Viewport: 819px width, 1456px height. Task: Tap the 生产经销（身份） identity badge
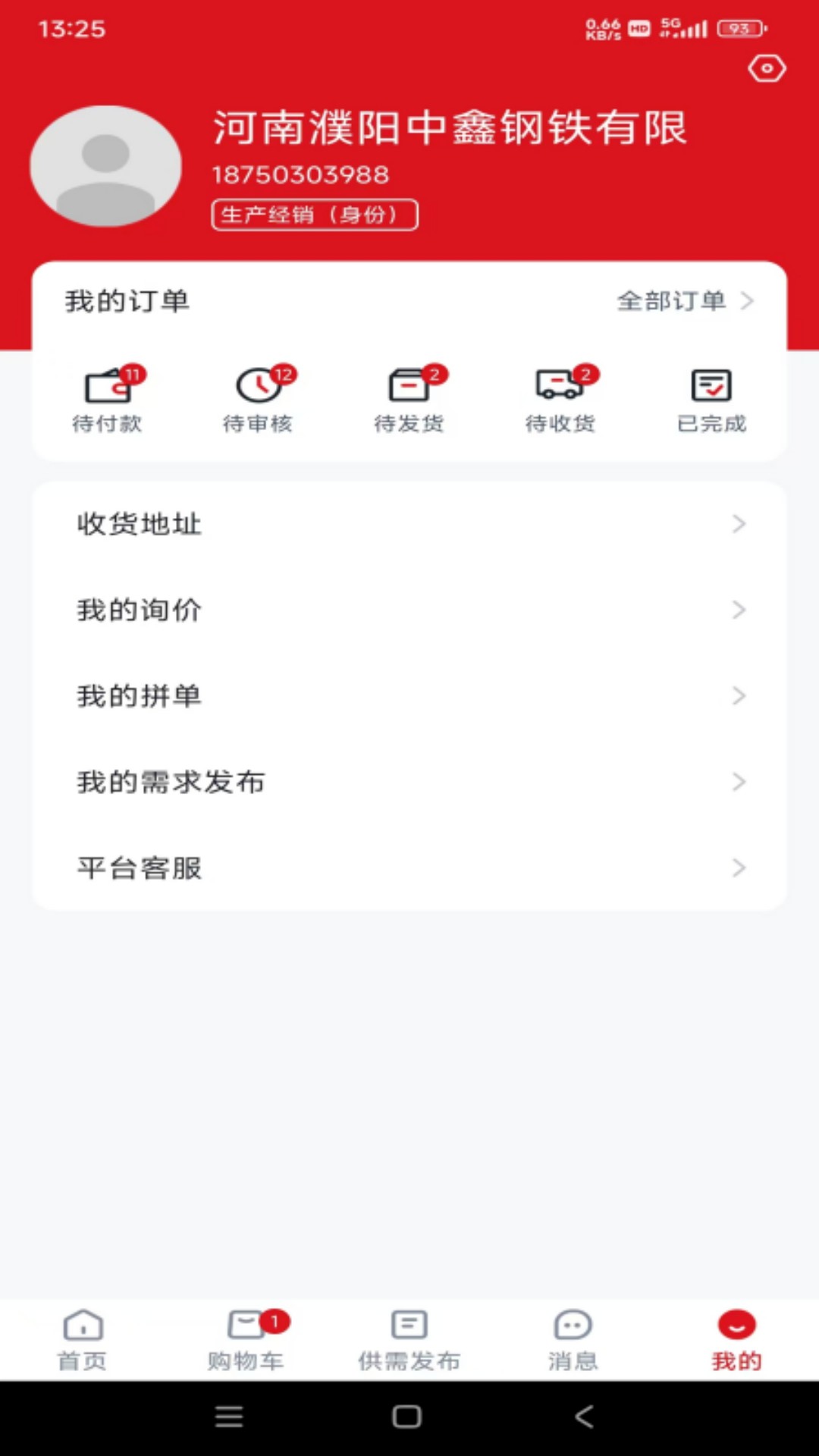(314, 215)
